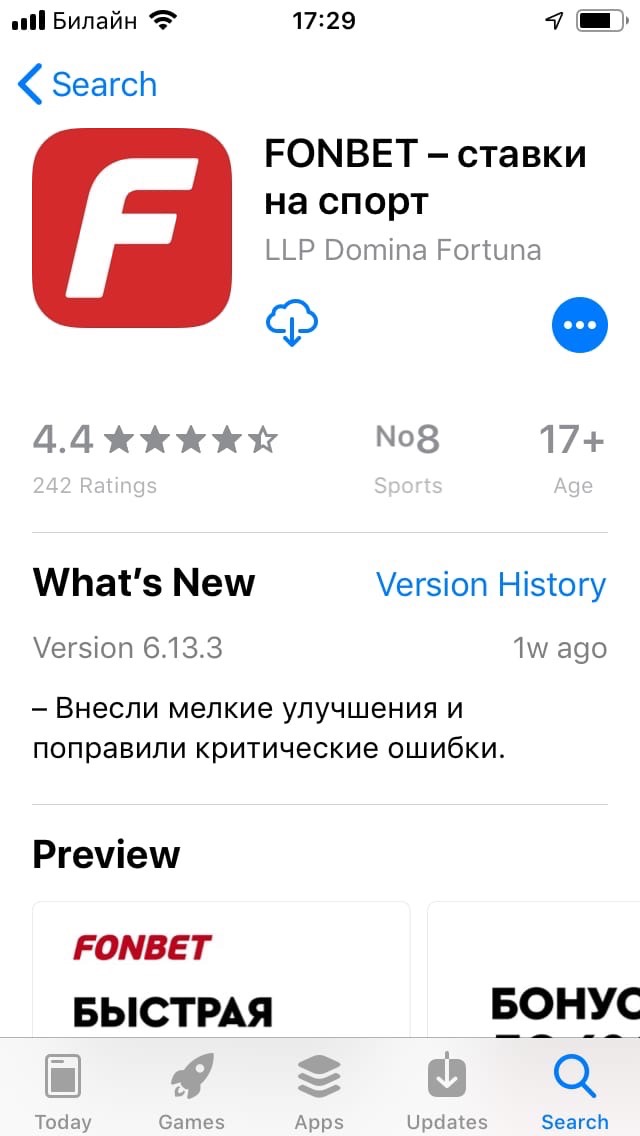Image resolution: width=640 pixels, height=1136 pixels.
Task: Switch to the Games tab
Action: [191, 1091]
